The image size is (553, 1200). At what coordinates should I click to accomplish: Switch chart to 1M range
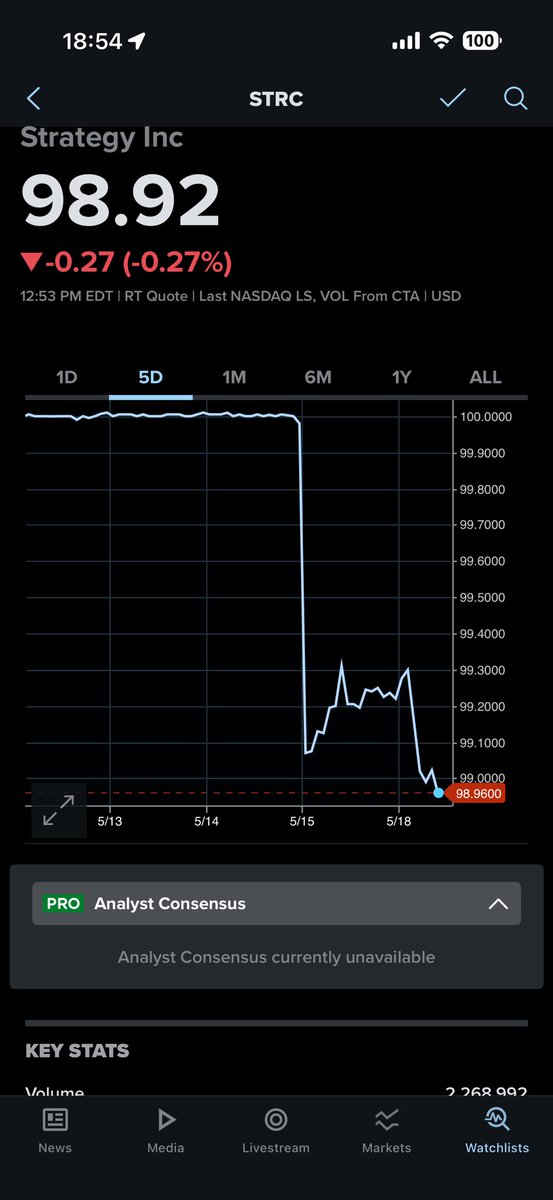pos(234,377)
